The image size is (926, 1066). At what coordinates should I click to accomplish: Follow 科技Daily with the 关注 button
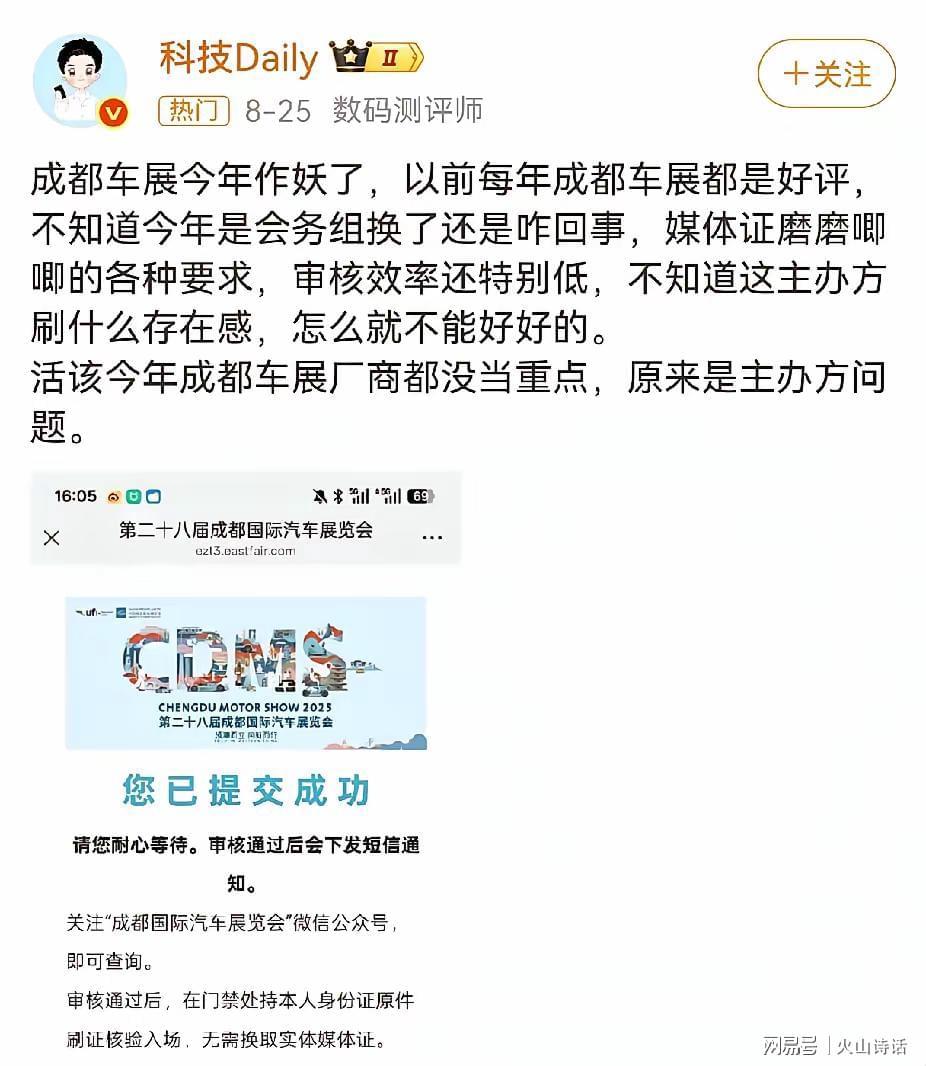[x=826, y=75]
